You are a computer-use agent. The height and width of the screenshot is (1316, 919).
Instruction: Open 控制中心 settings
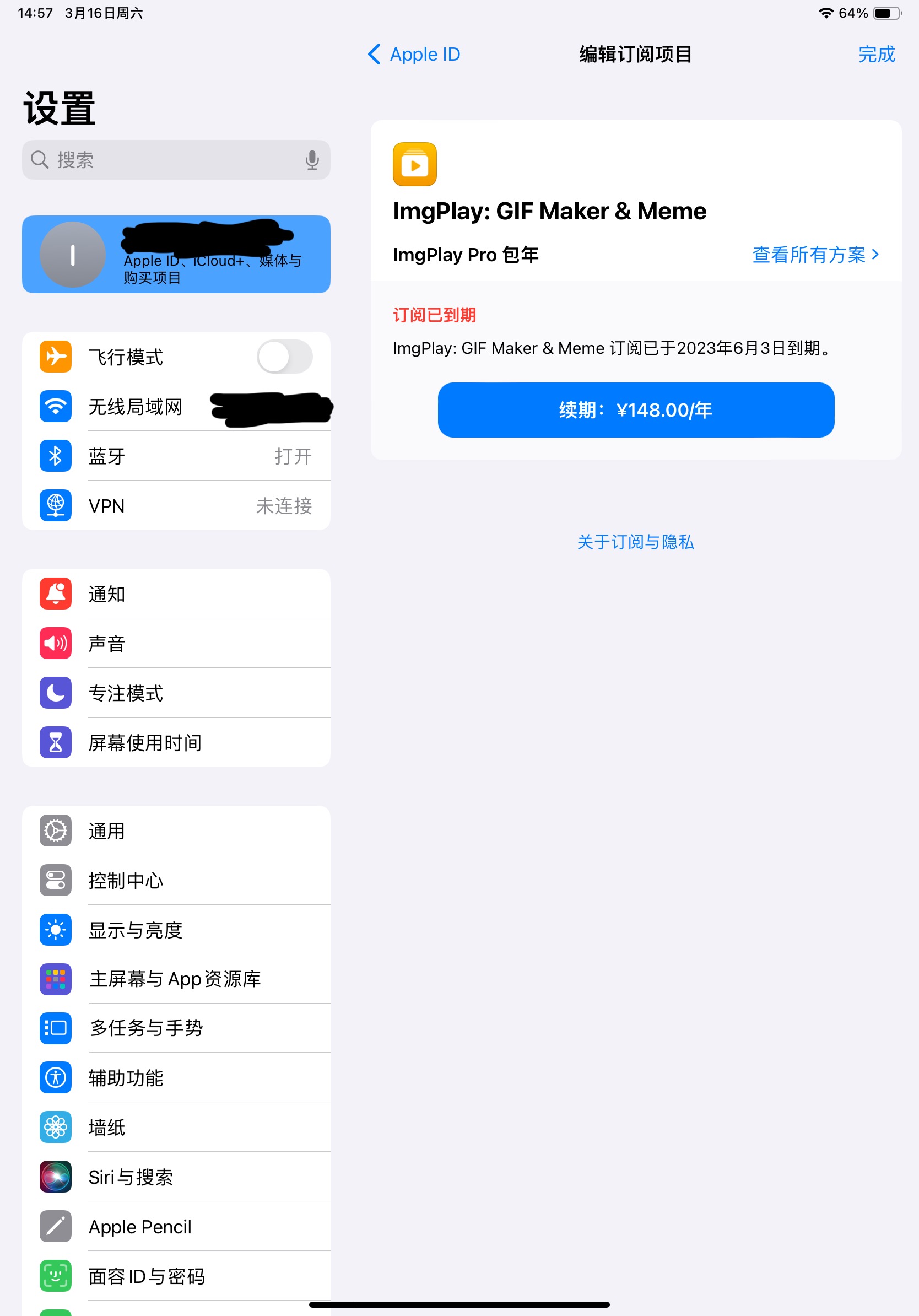point(176,880)
